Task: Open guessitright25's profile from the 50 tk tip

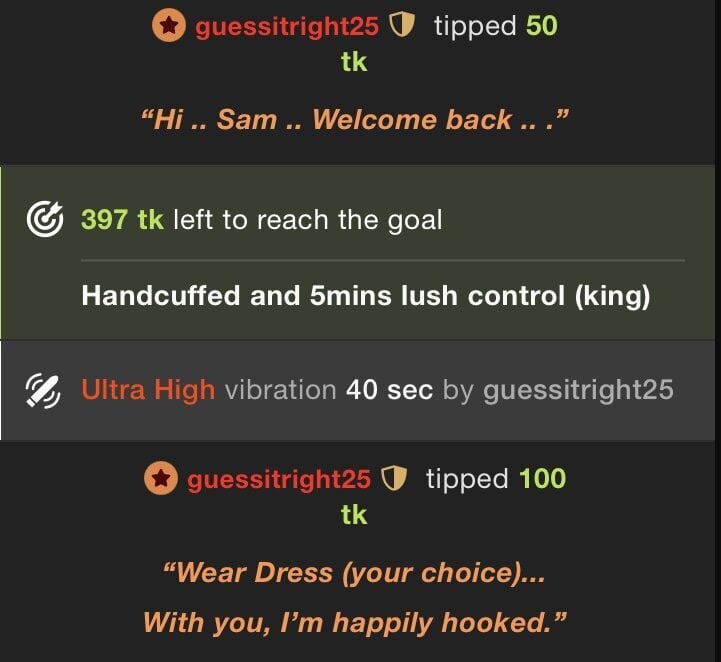Action: pos(287,27)
